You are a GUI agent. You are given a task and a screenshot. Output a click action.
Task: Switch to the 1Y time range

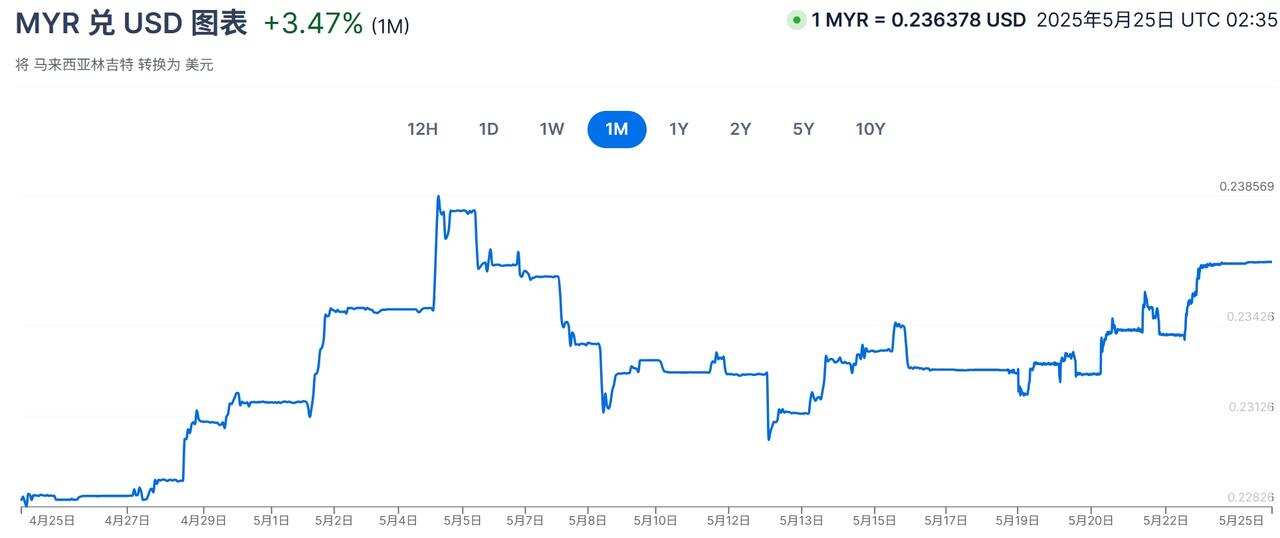point(679,129)
